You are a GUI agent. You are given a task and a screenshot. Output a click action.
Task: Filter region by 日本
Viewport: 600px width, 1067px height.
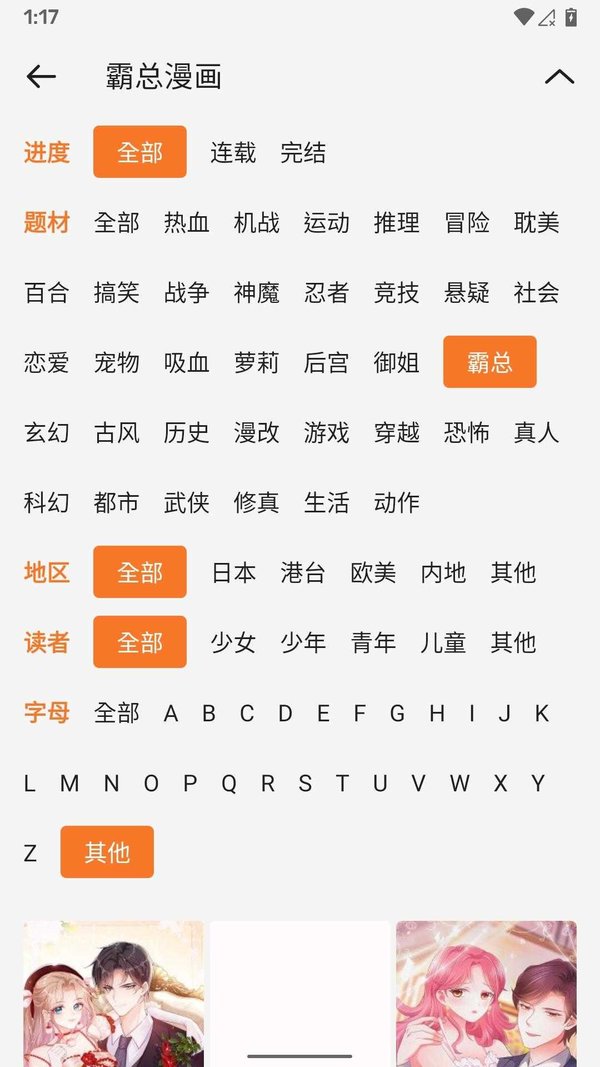[233, 573]
